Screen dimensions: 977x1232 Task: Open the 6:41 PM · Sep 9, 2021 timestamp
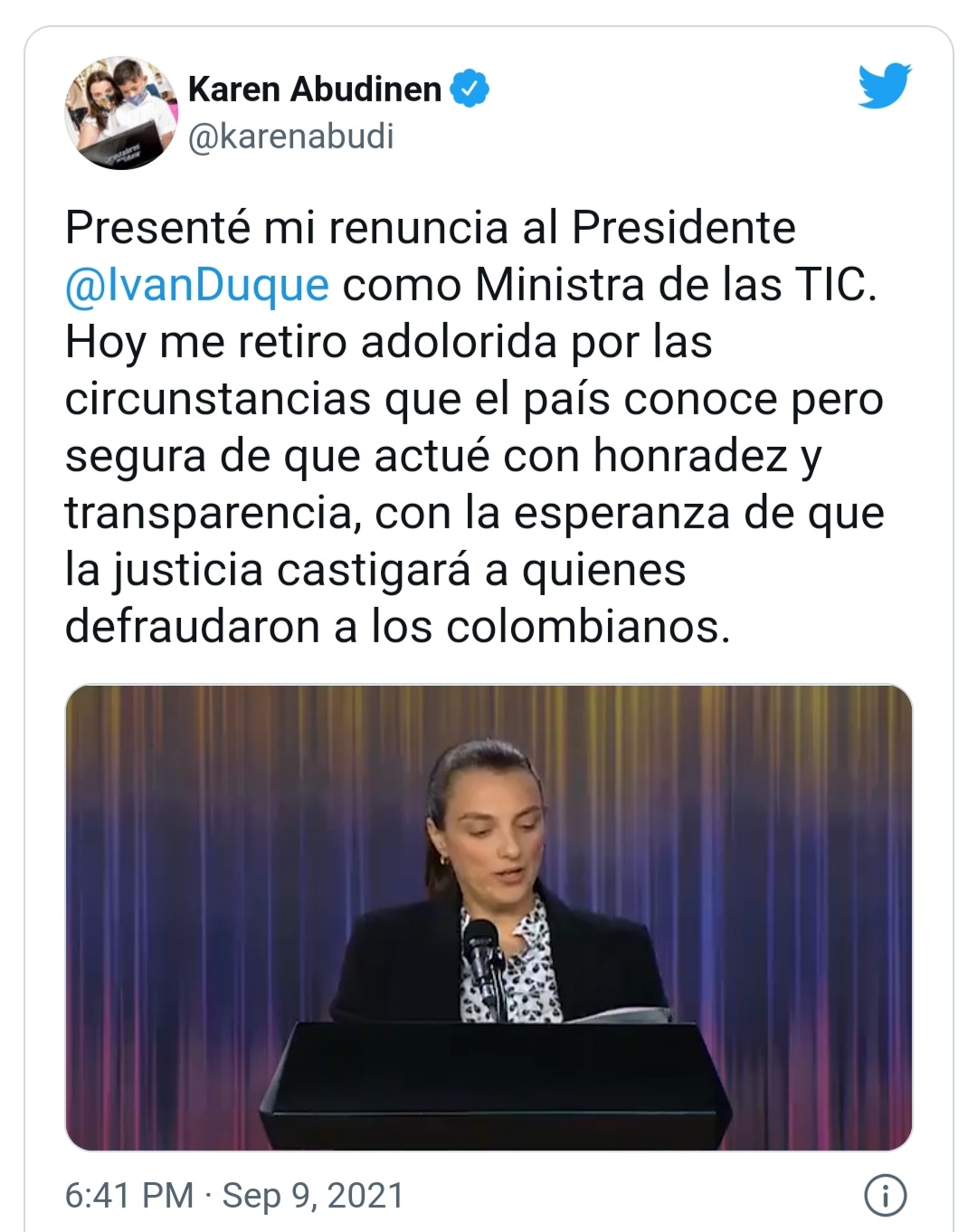(234, 1195)
